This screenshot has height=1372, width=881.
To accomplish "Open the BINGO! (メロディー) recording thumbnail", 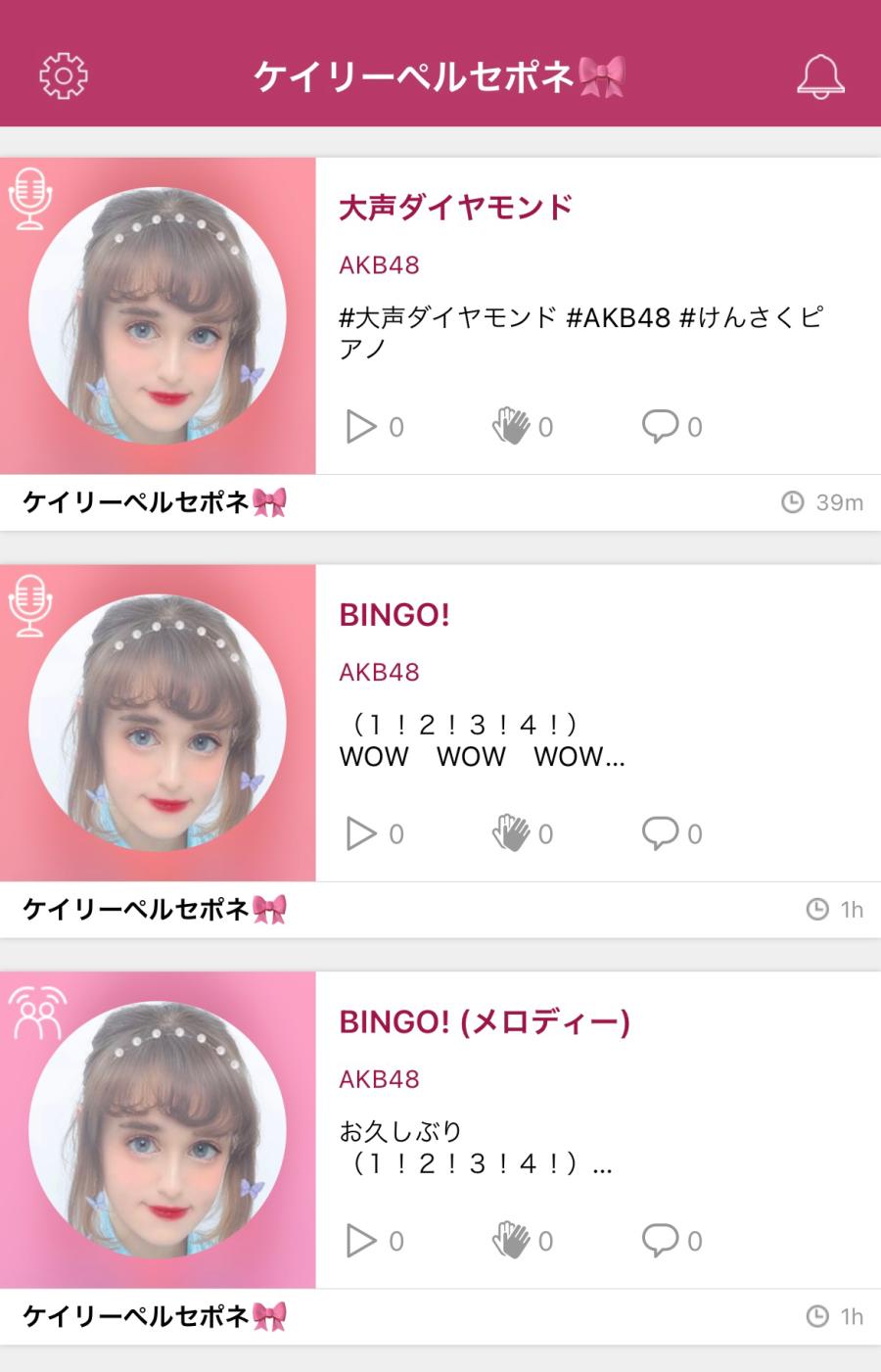I will click(158, 1130).
